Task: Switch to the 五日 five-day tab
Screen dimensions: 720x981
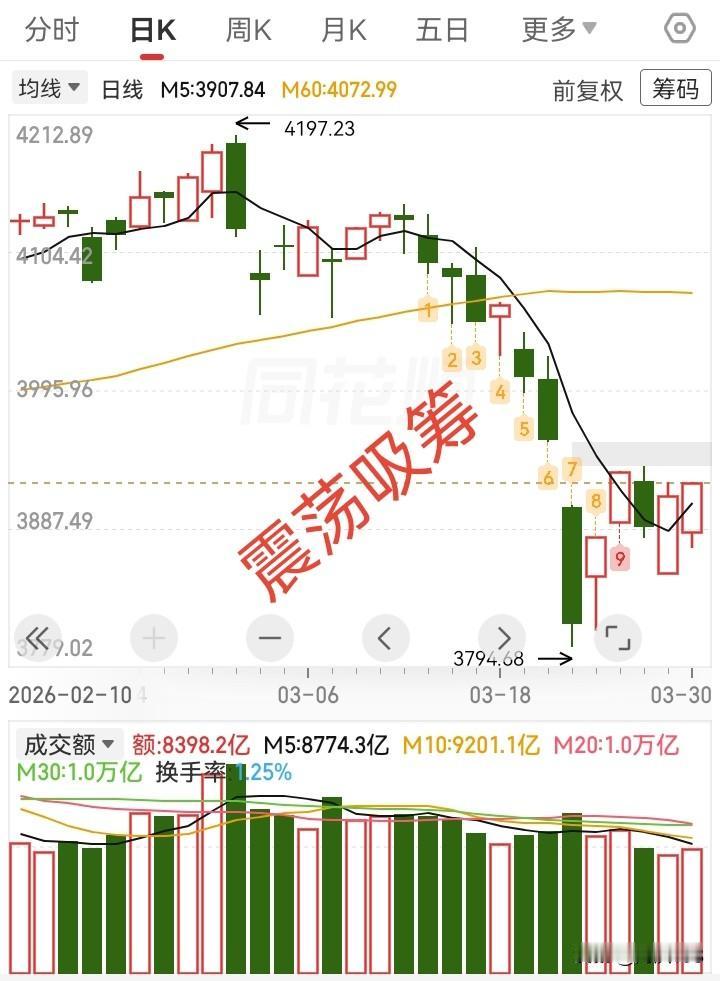Action: (442, 29)
